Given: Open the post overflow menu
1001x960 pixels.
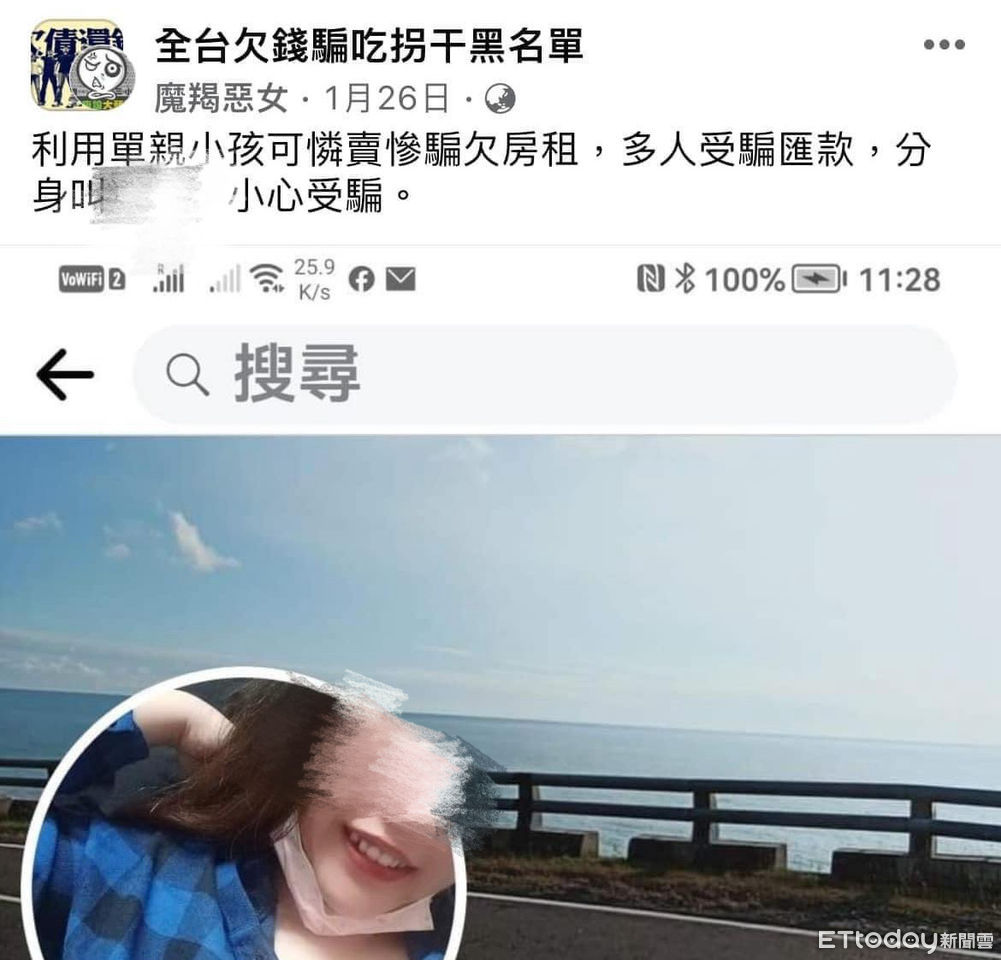Looking at the screenshot, I should 943,45.
